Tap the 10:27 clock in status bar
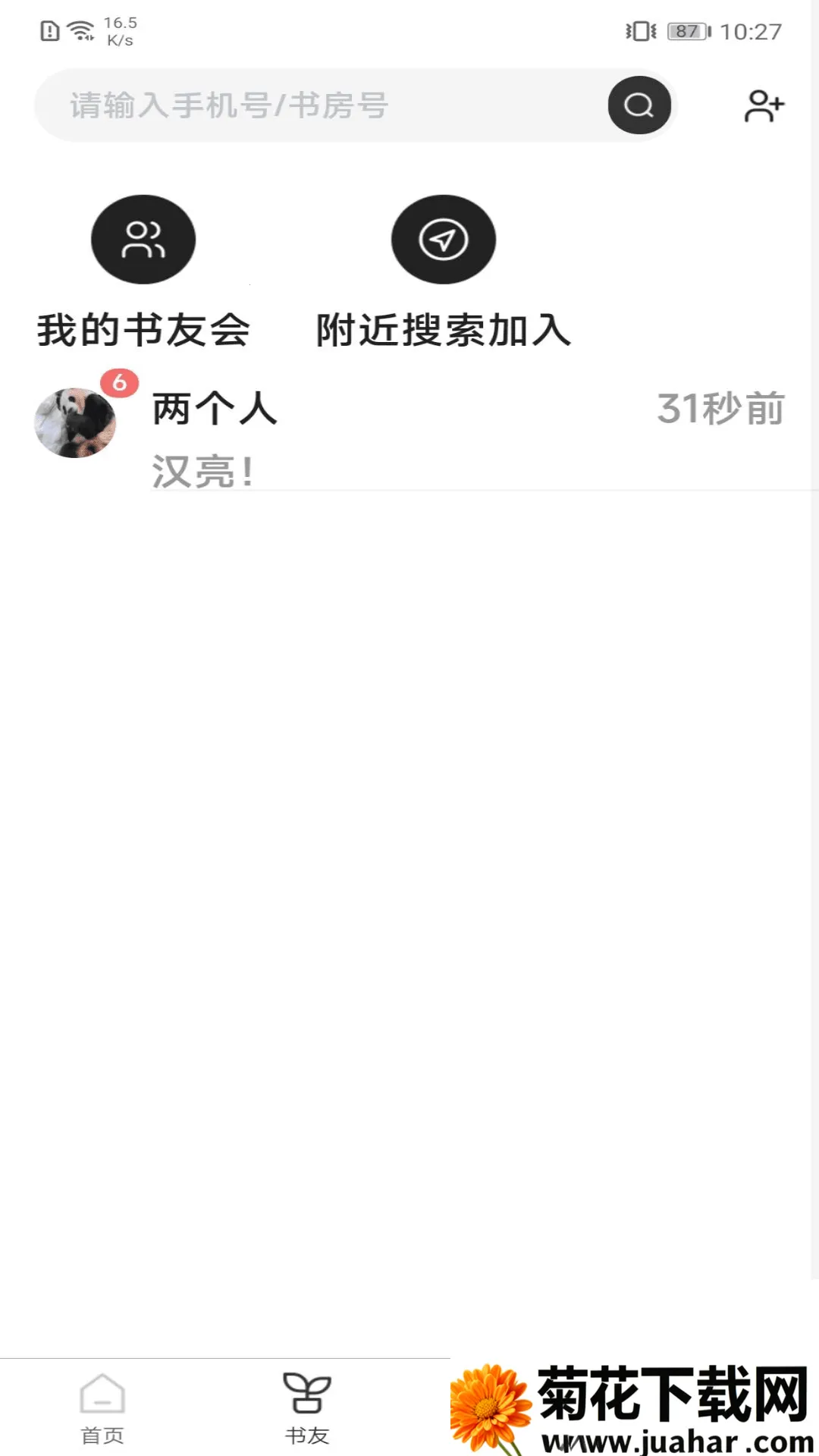Screen dimensions: 819x1456 coord(752,31)
